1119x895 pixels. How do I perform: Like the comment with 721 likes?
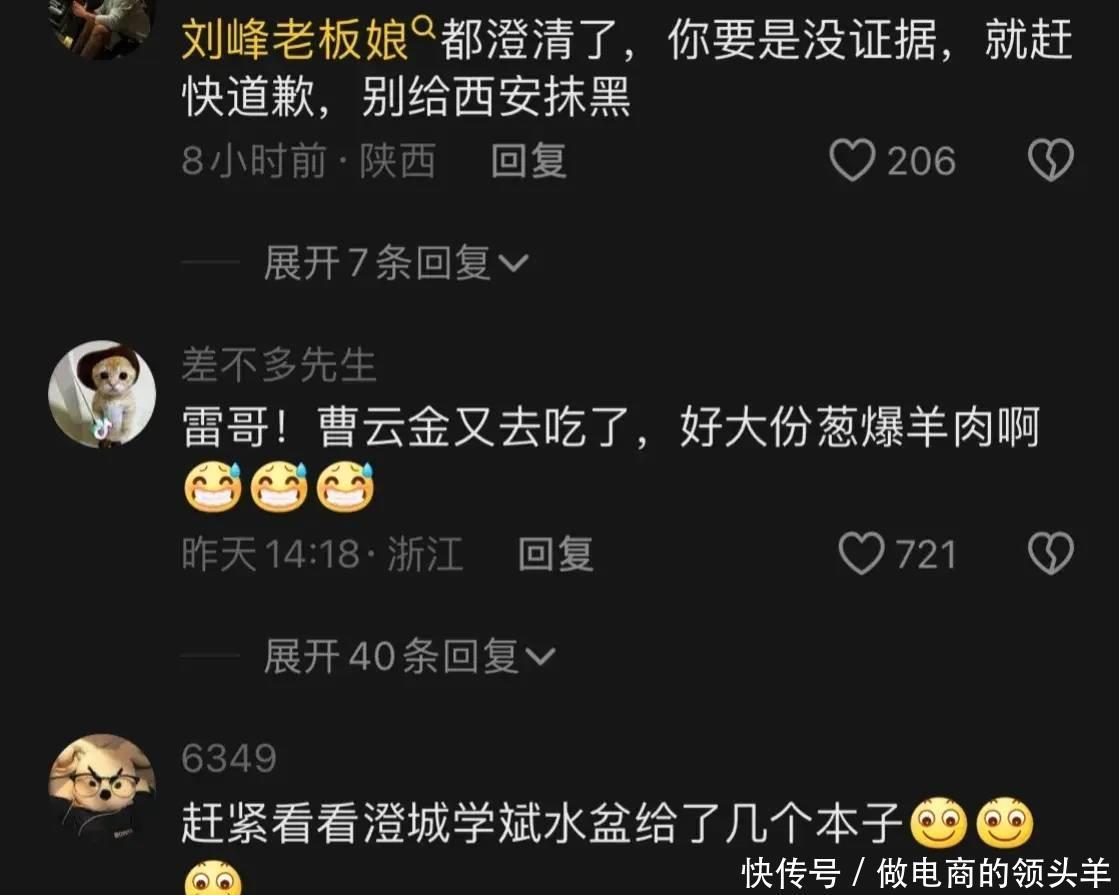click(861, 553)
